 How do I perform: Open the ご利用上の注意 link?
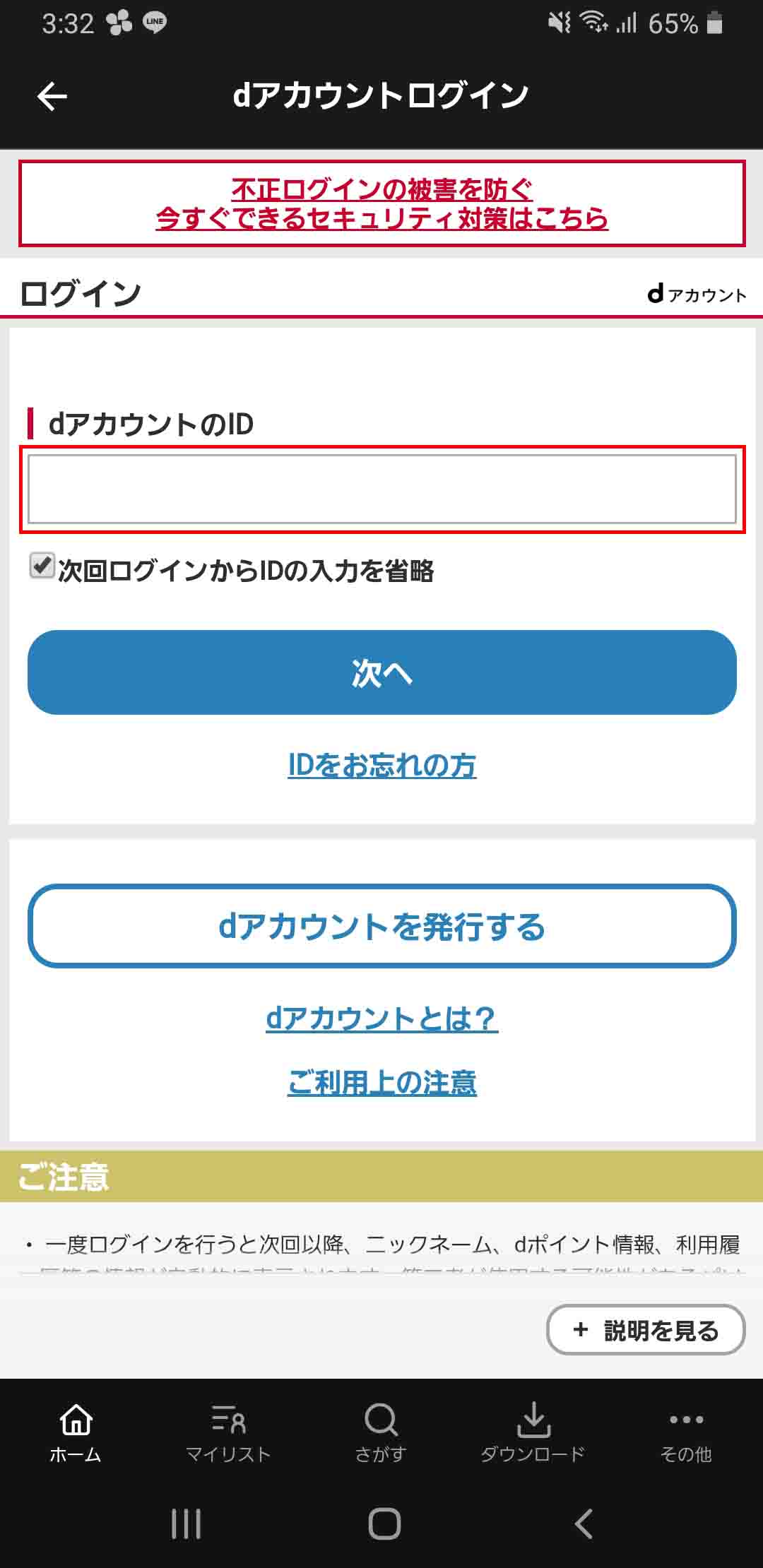pyautogui.click(x=381, y=1082)
